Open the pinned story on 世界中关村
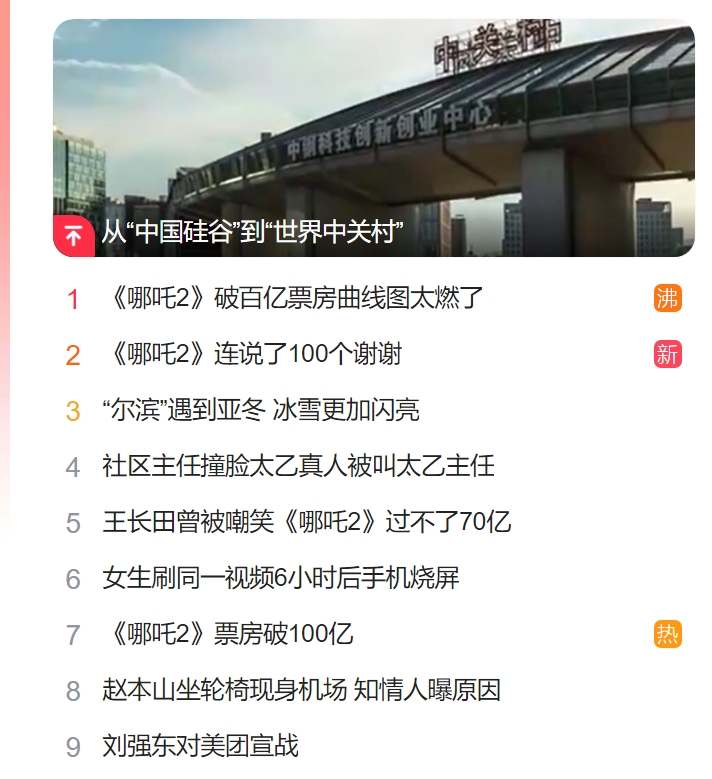Screen dimensions: 712x779 tap(253, 234)
